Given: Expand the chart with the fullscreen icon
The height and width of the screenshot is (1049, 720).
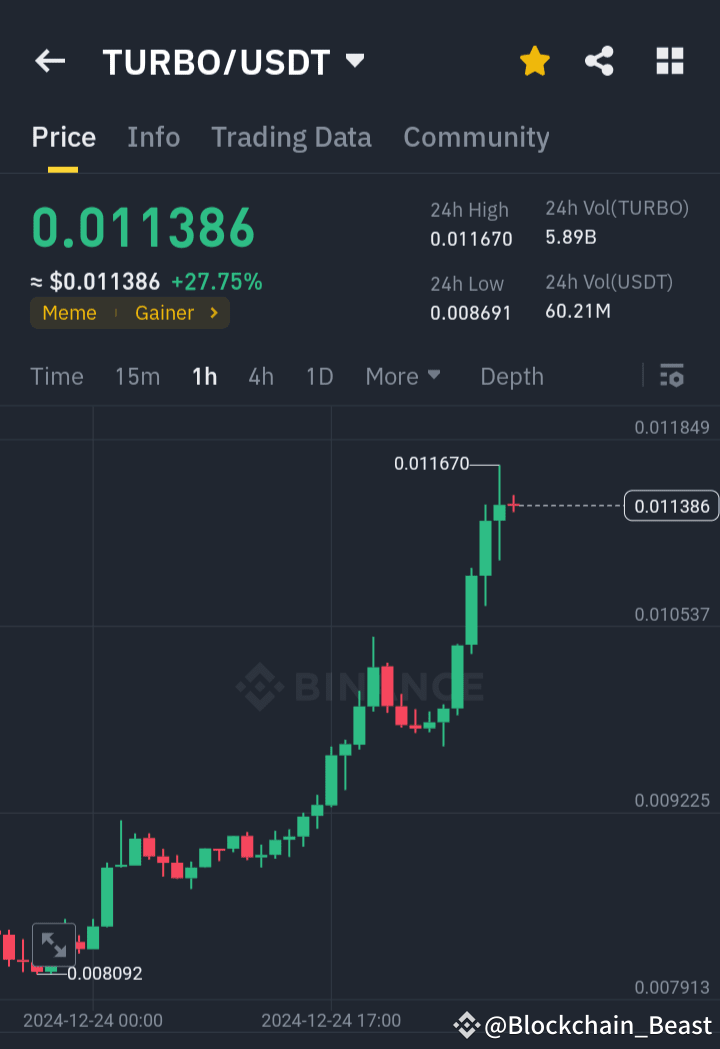Looking at the screenshot, I should (54, 945).
